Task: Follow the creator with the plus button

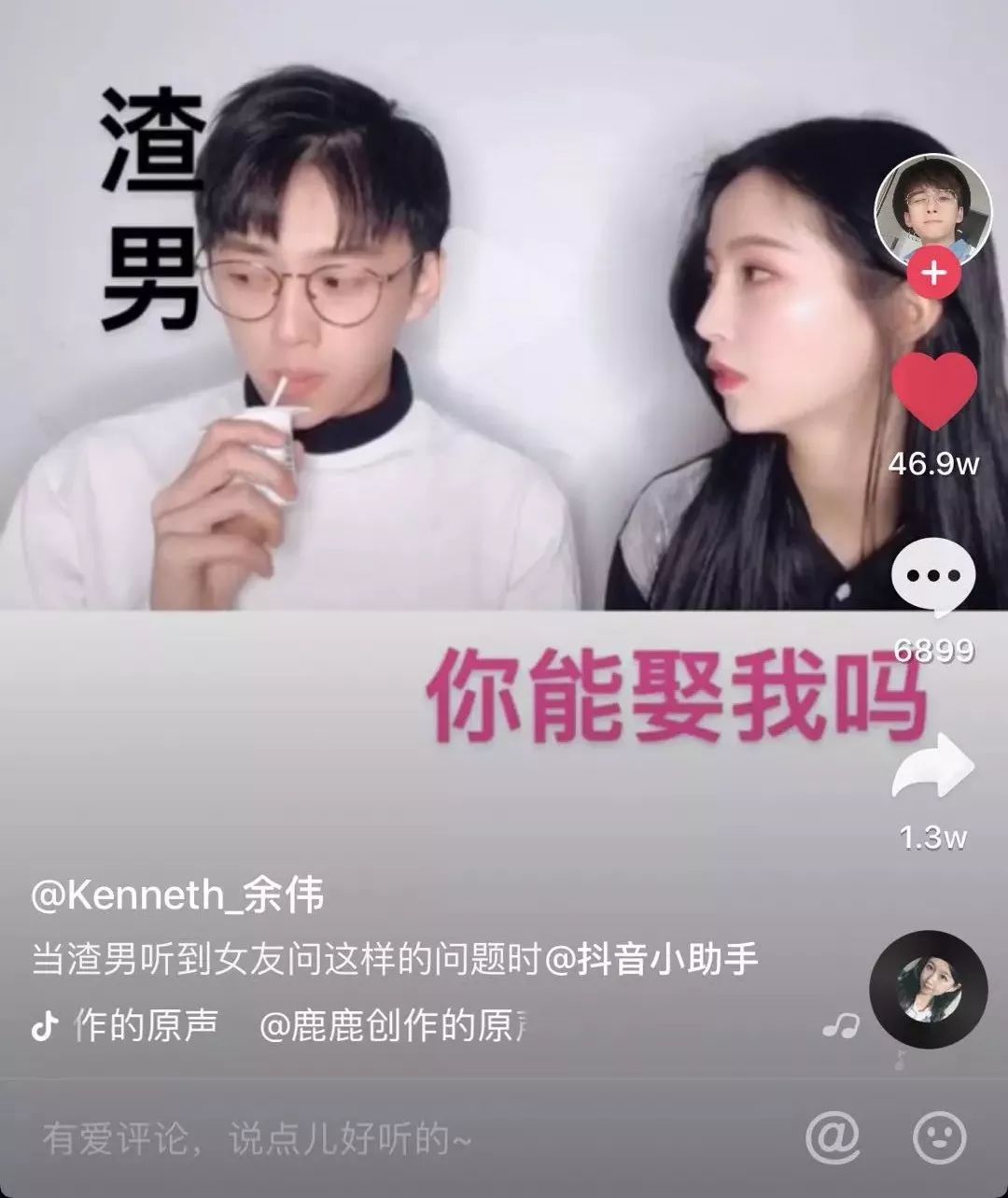Action: [933, 275]
